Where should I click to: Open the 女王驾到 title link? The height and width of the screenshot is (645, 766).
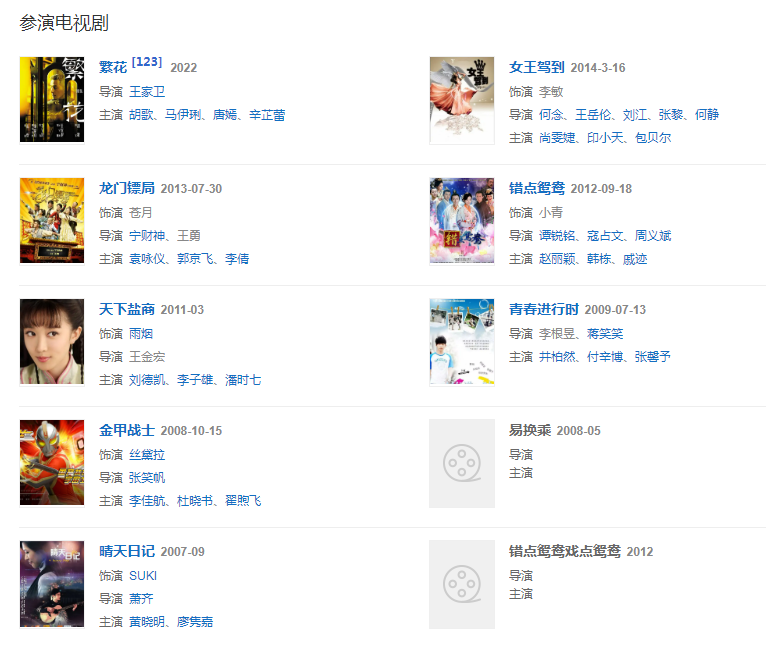pyautogui.click(x=537, y=67)
